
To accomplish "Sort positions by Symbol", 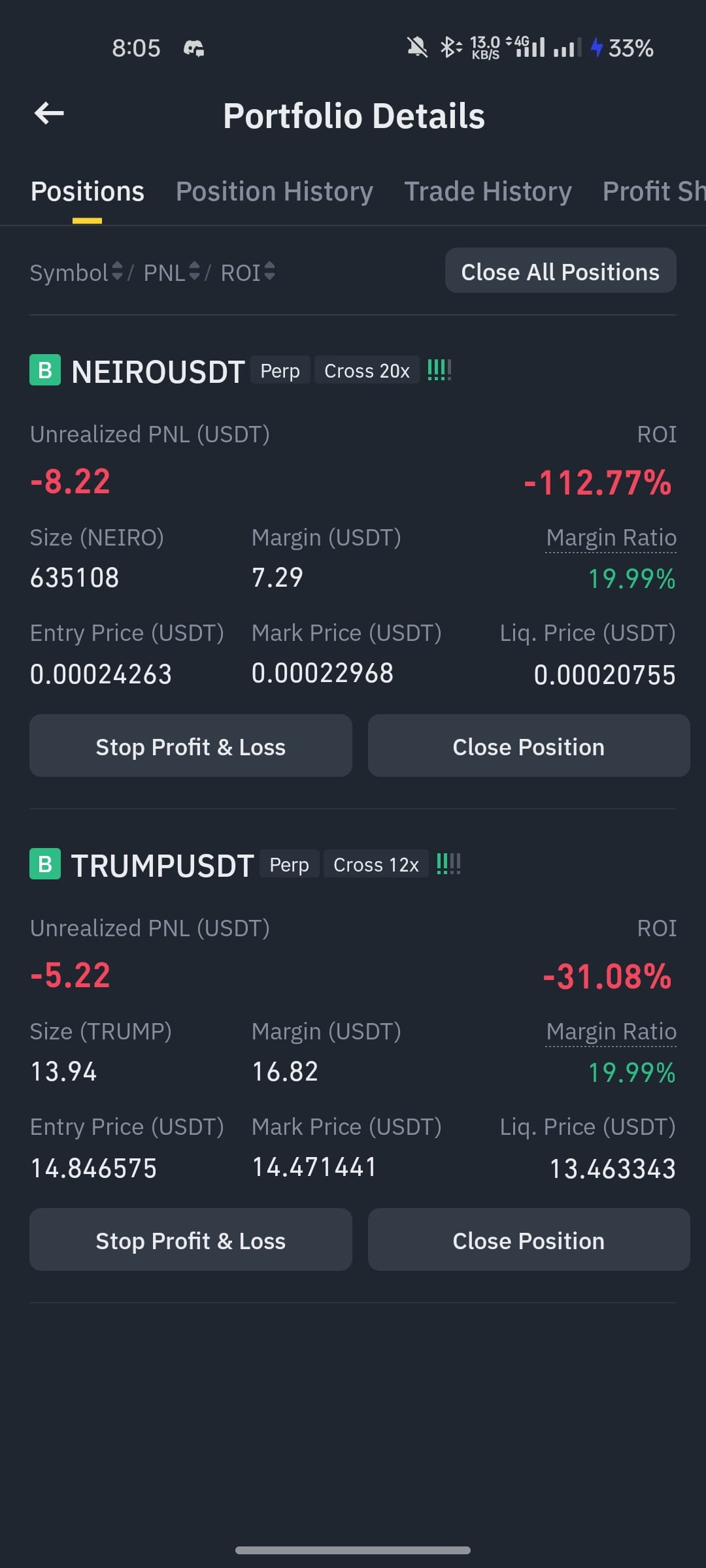I will pyautogui.click(x=76, y=272).
